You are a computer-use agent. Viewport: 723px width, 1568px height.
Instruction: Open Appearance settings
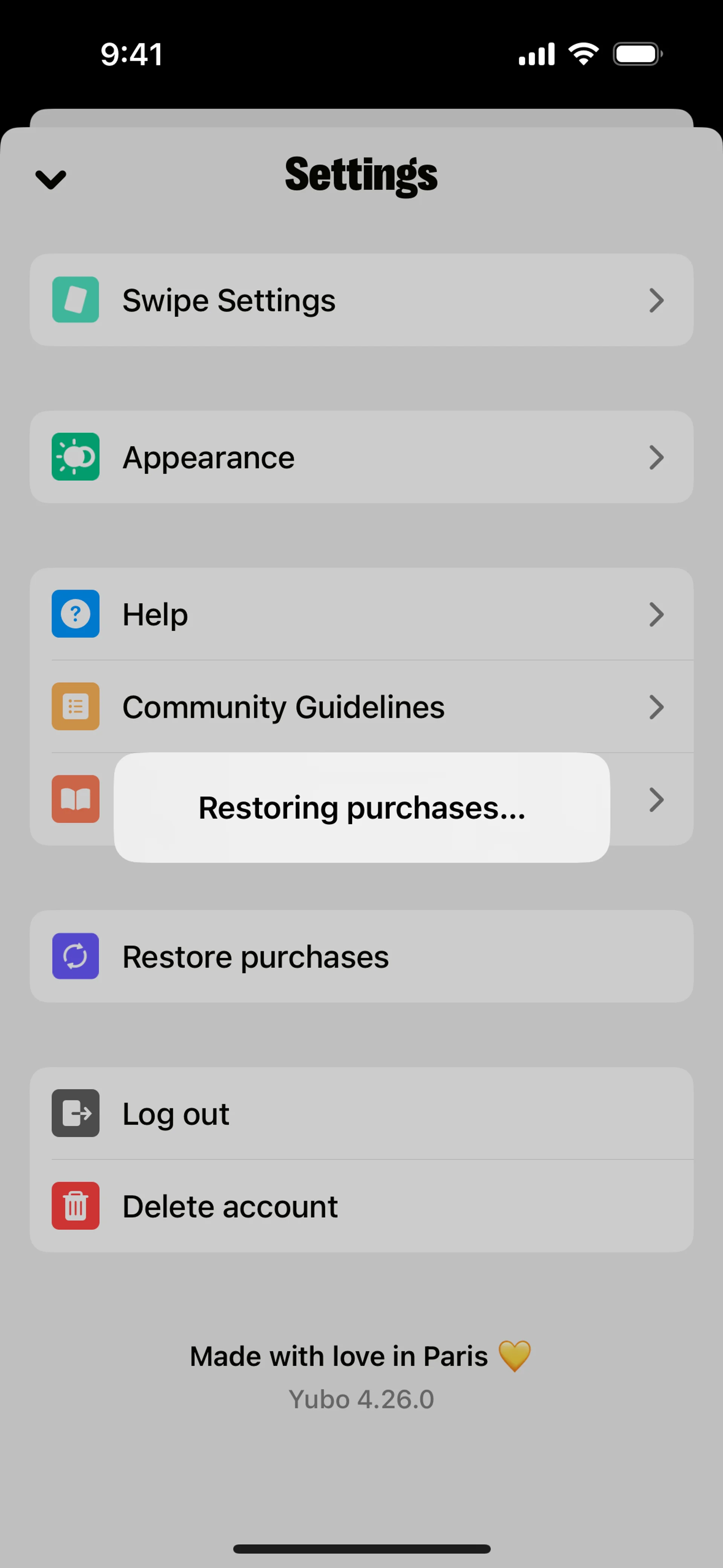[x=361, y=457]
